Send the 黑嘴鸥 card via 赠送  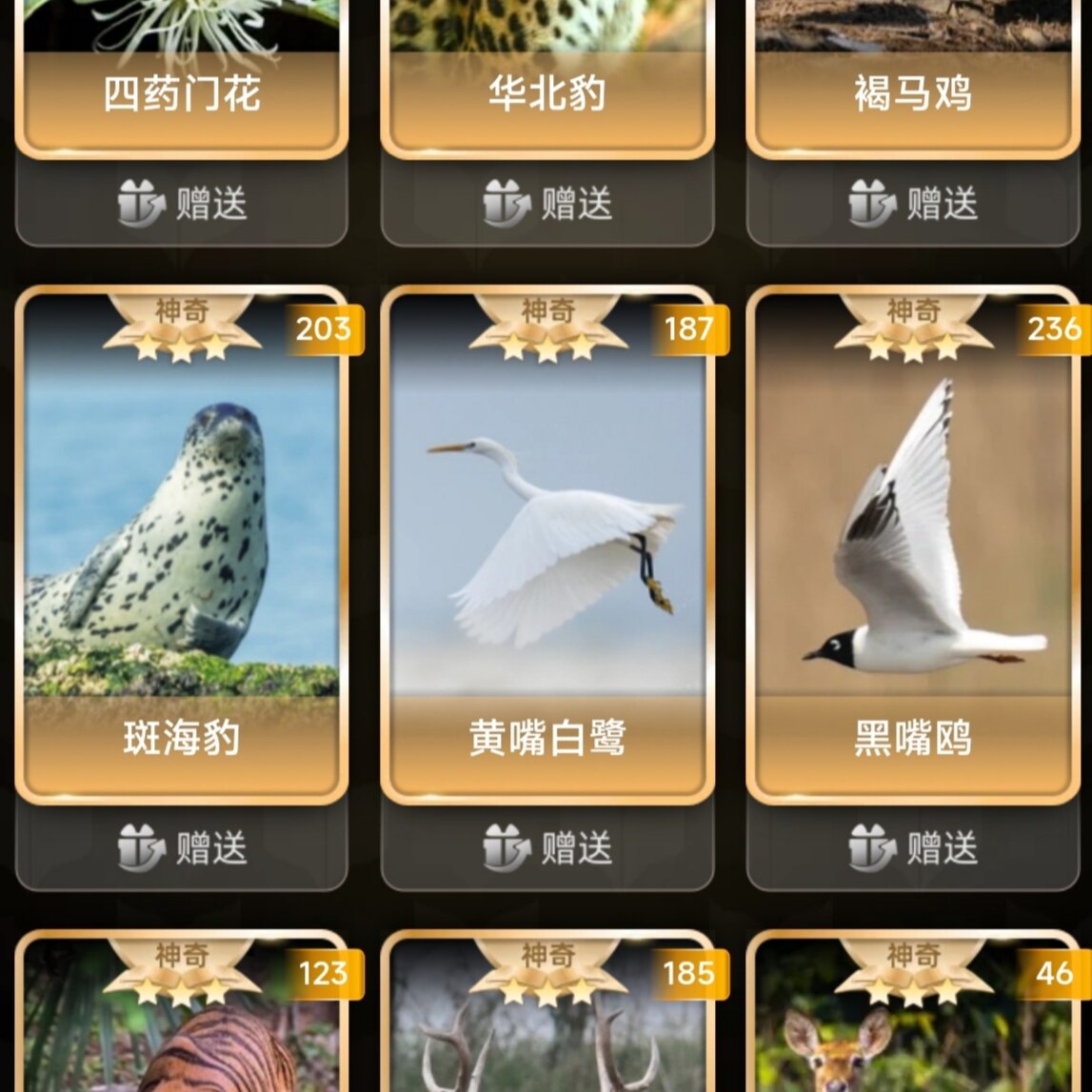pos(912,847)
